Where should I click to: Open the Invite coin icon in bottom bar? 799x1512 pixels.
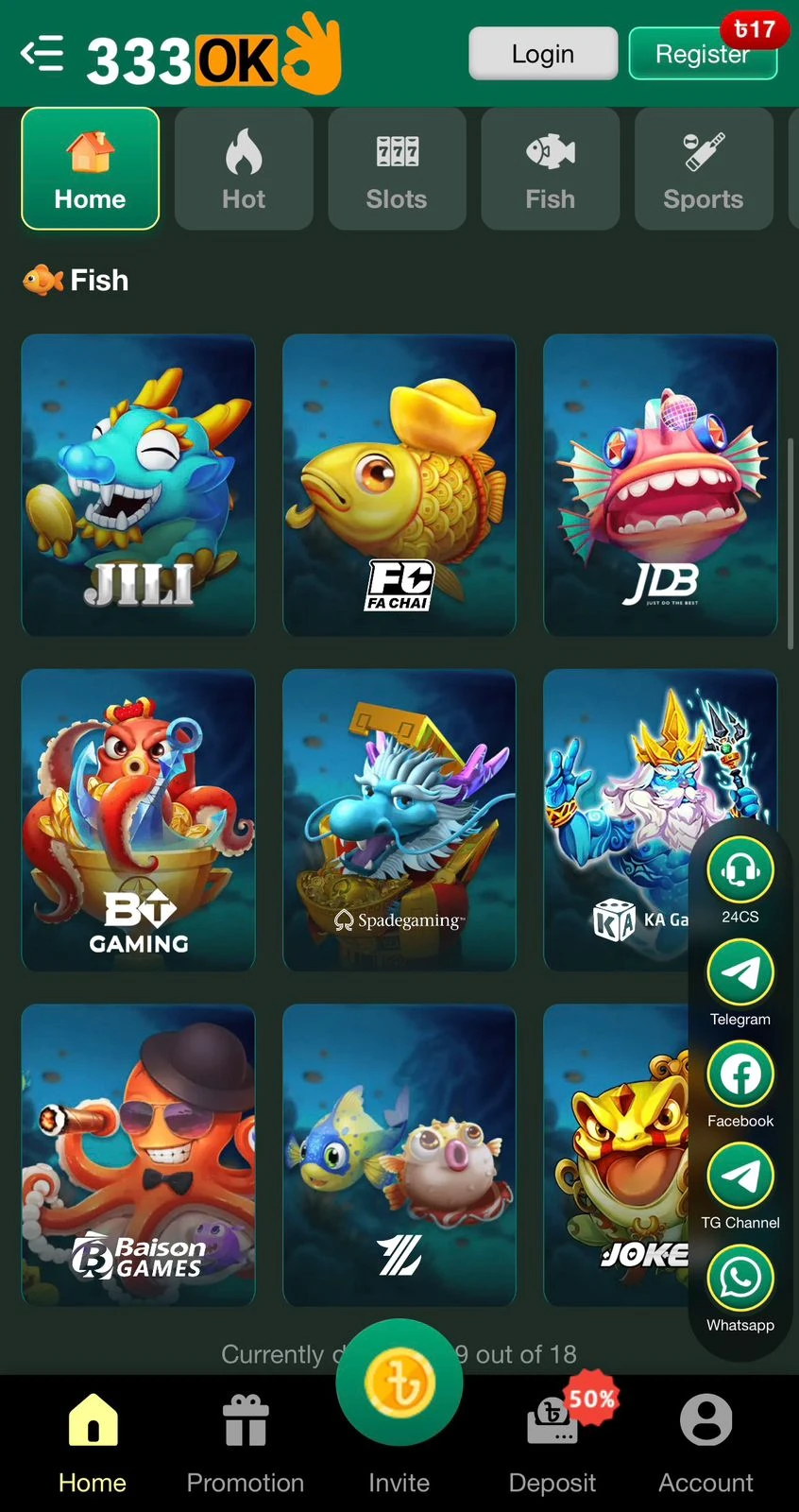click(399, 1383)
